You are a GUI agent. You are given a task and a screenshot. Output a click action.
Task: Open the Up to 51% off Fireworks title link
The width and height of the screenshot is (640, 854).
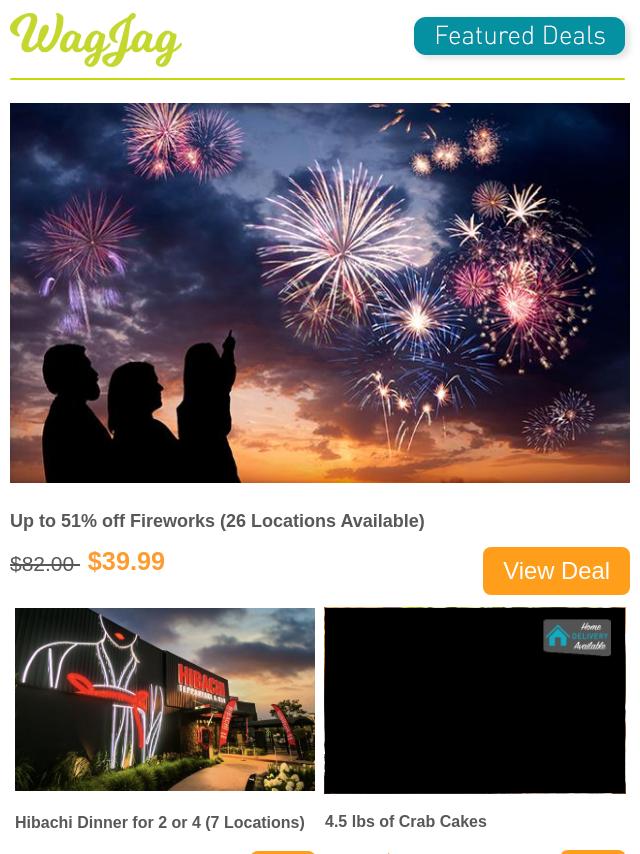(217, 521)
